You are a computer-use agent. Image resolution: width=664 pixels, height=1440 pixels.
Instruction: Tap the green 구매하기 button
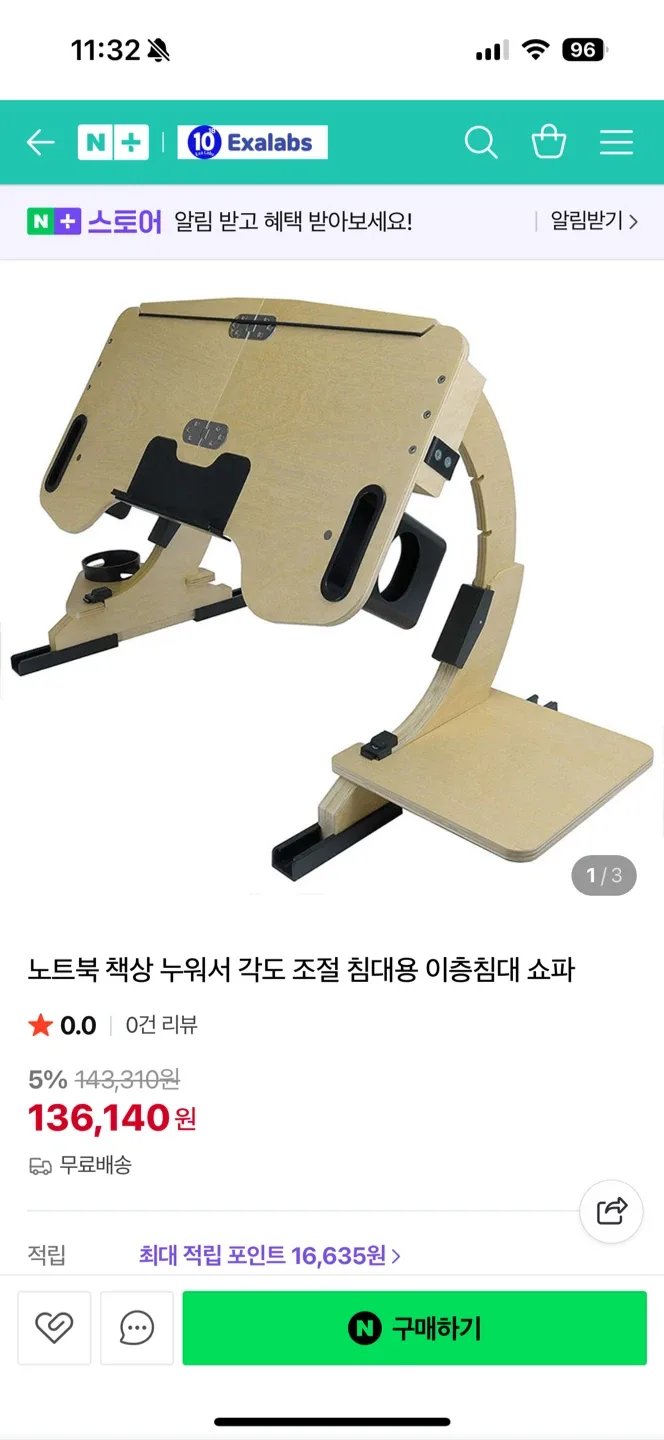coord(414,1328)
